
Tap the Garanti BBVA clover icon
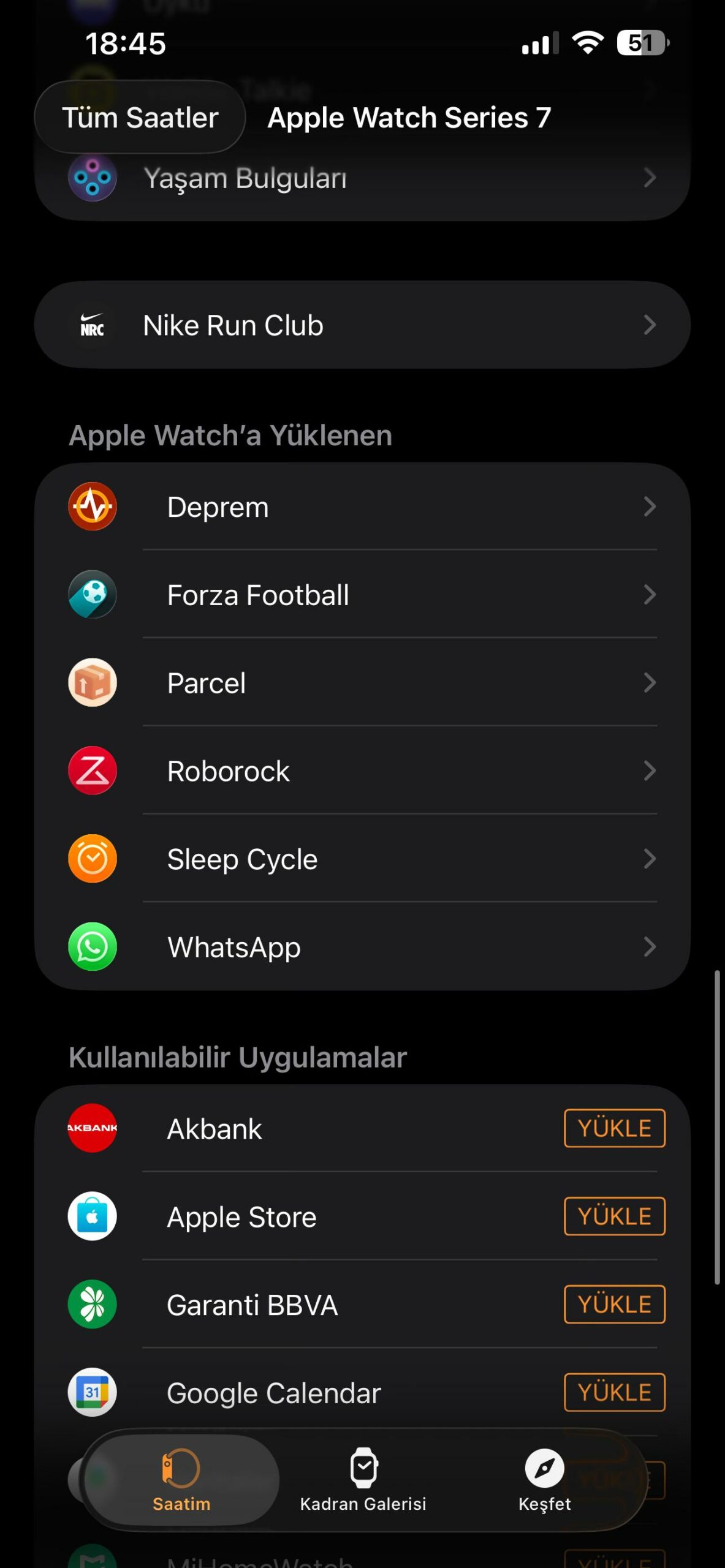(x=92, y=1304)
